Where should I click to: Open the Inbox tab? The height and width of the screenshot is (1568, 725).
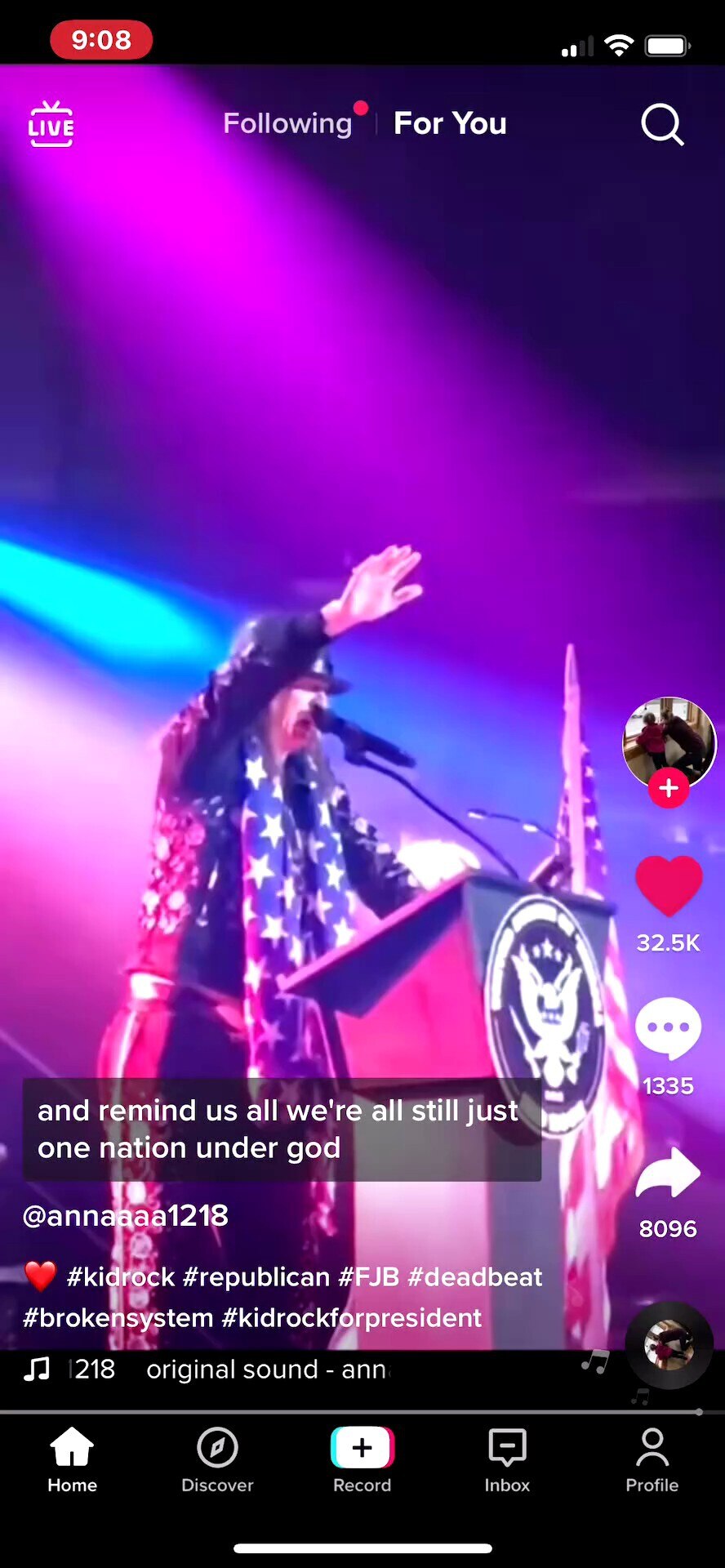click(507, 1461)
